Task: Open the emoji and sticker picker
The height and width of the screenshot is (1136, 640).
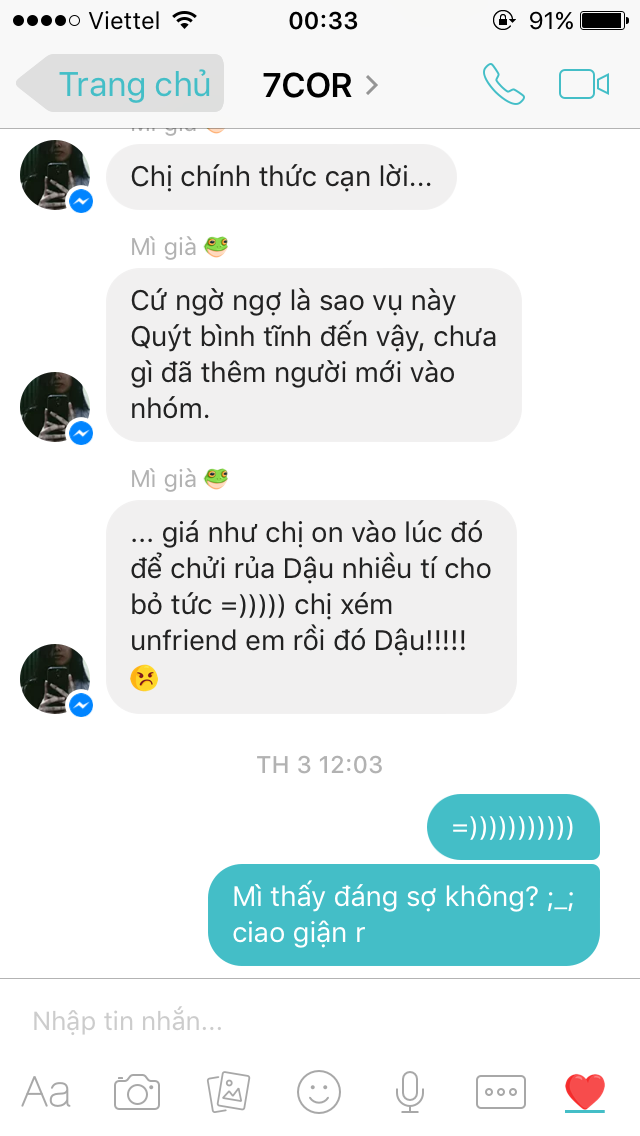Action: 319,1091
